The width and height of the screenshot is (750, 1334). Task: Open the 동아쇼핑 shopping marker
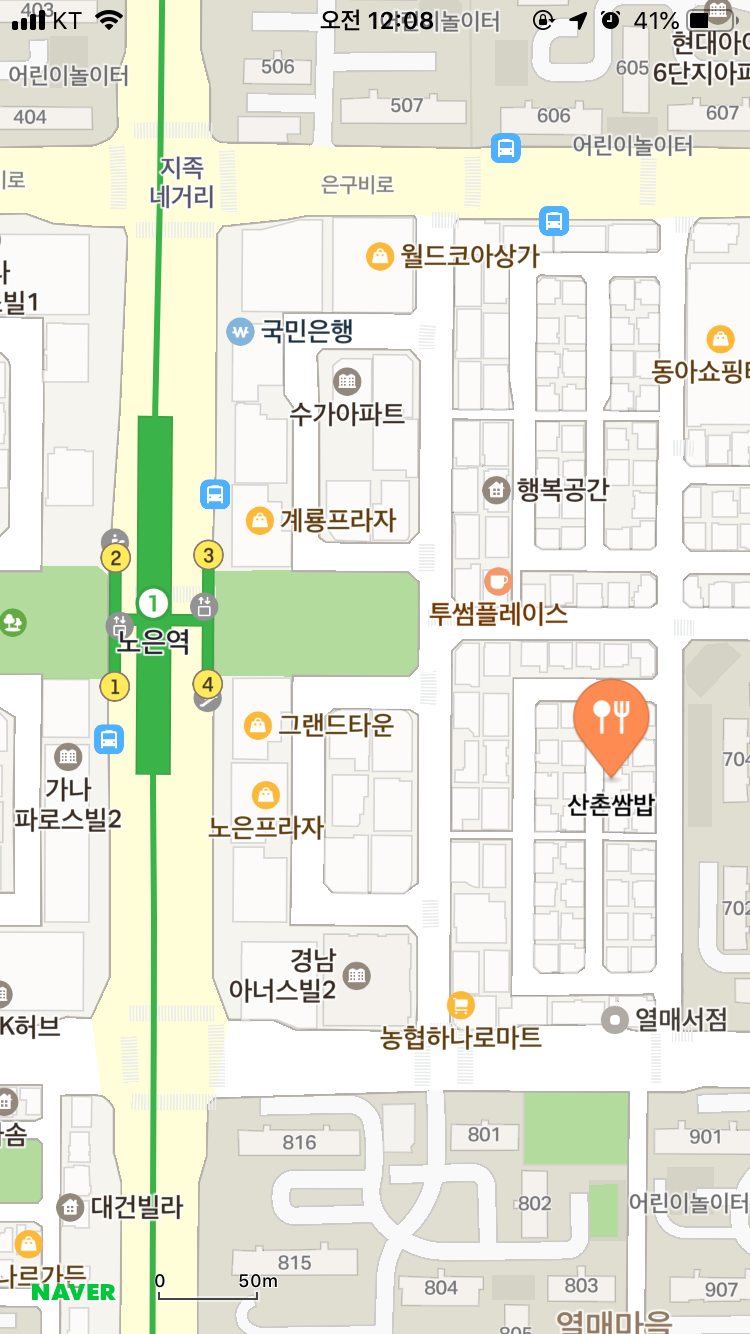click(x=720, y=339)
